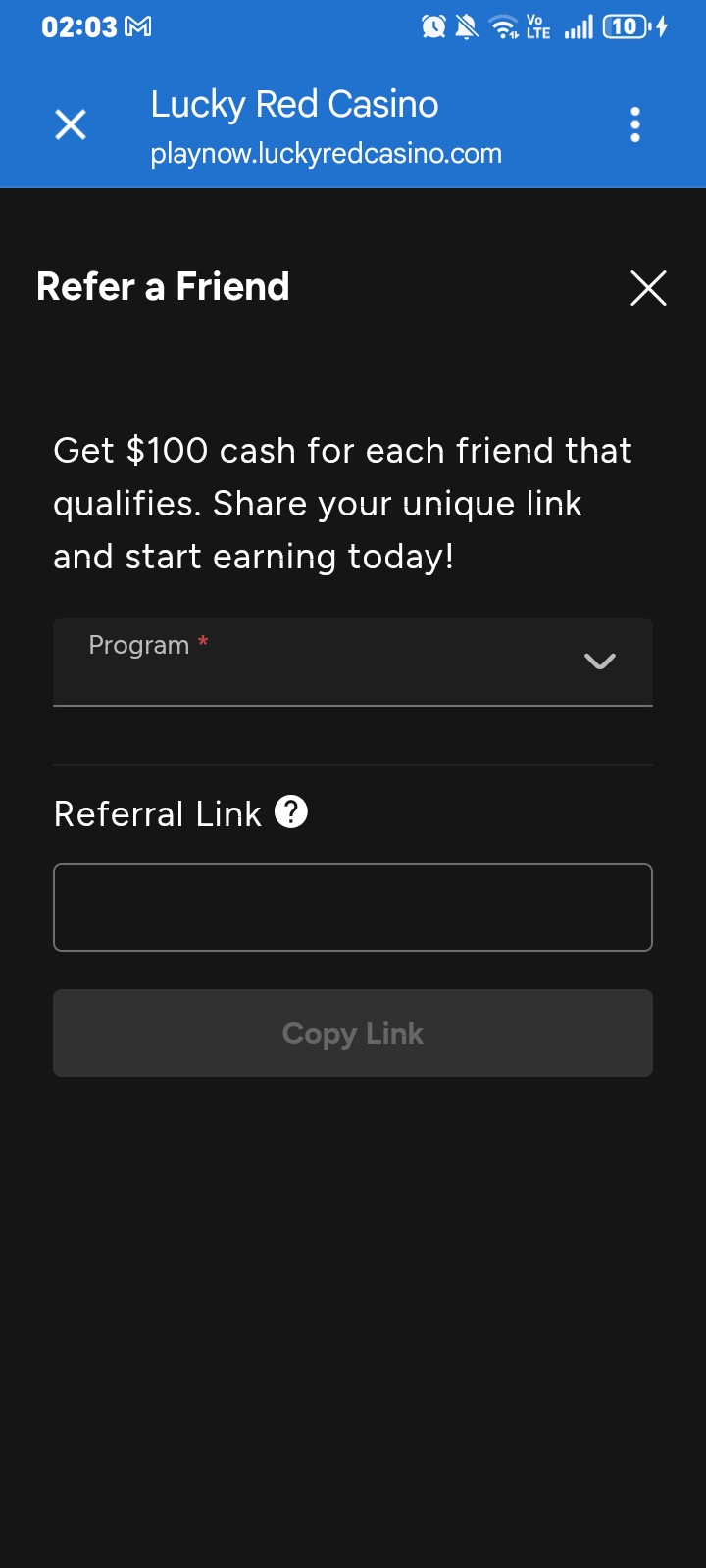
Task: Expand the Program dropdown
Action: coord(353,661)
